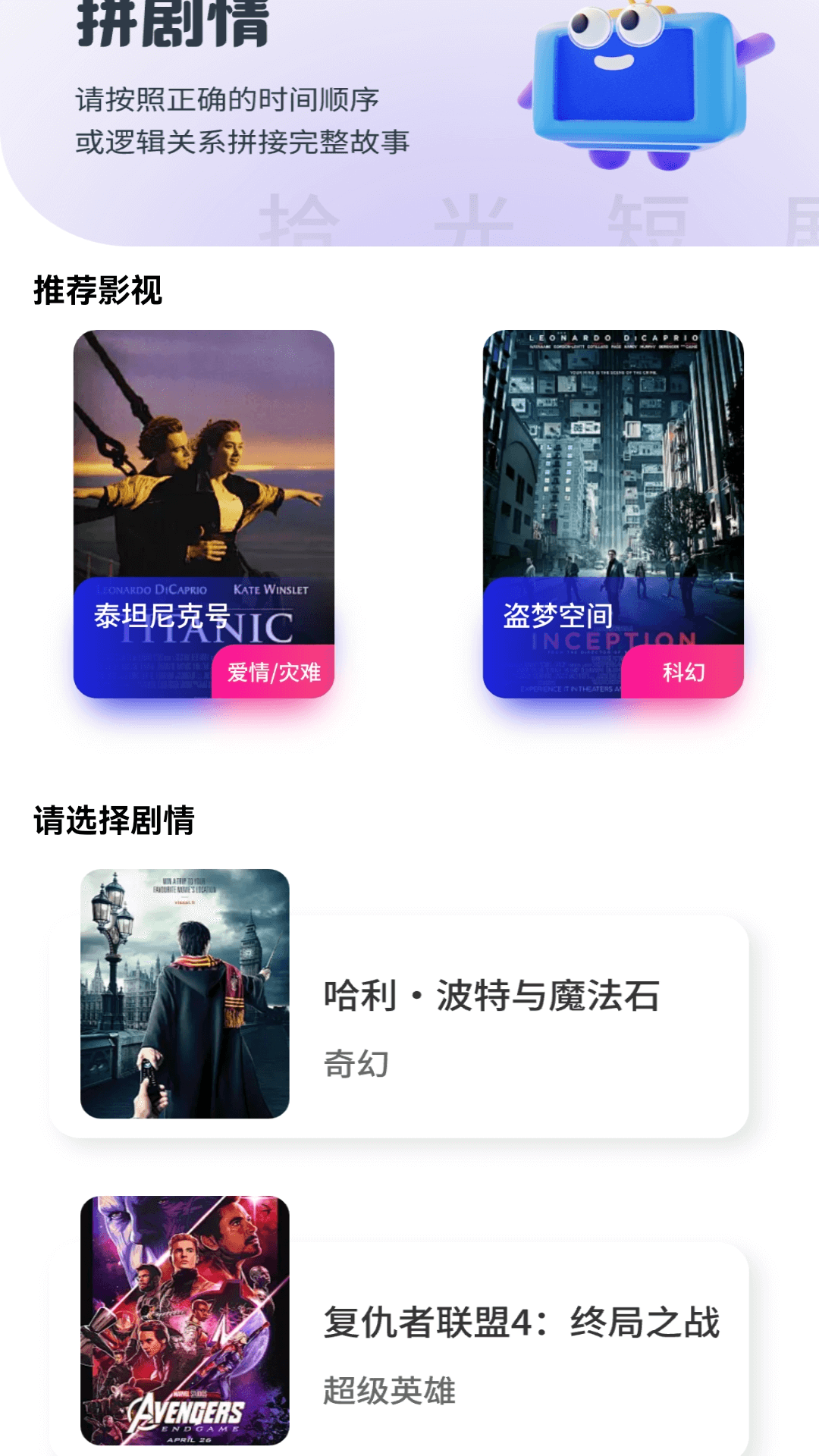The width and height of the screenshot is (819, 1456).
Task: Tap the 请选择剧情 section header
Action: pyautogui.click(x=115, y=817)
